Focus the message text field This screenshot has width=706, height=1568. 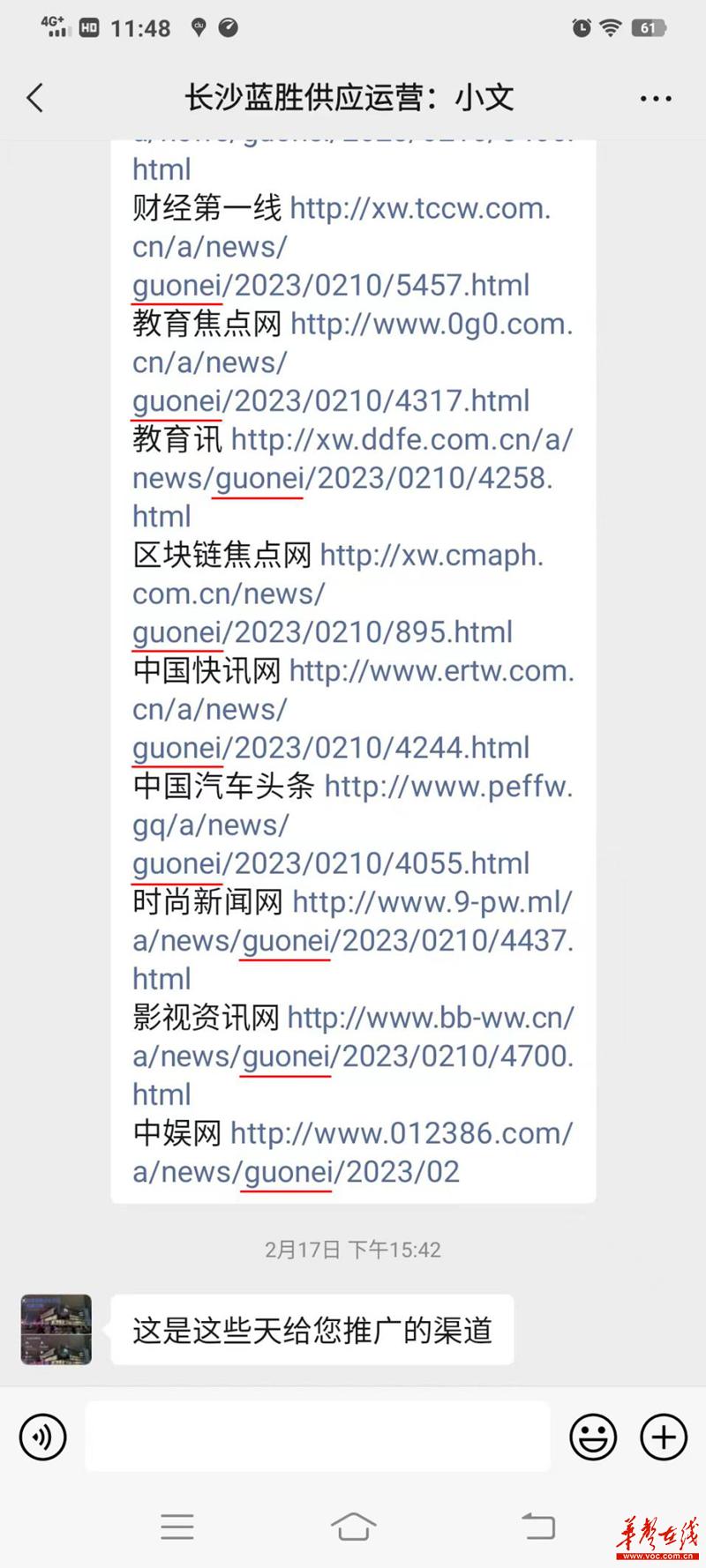coord(318,1437)
